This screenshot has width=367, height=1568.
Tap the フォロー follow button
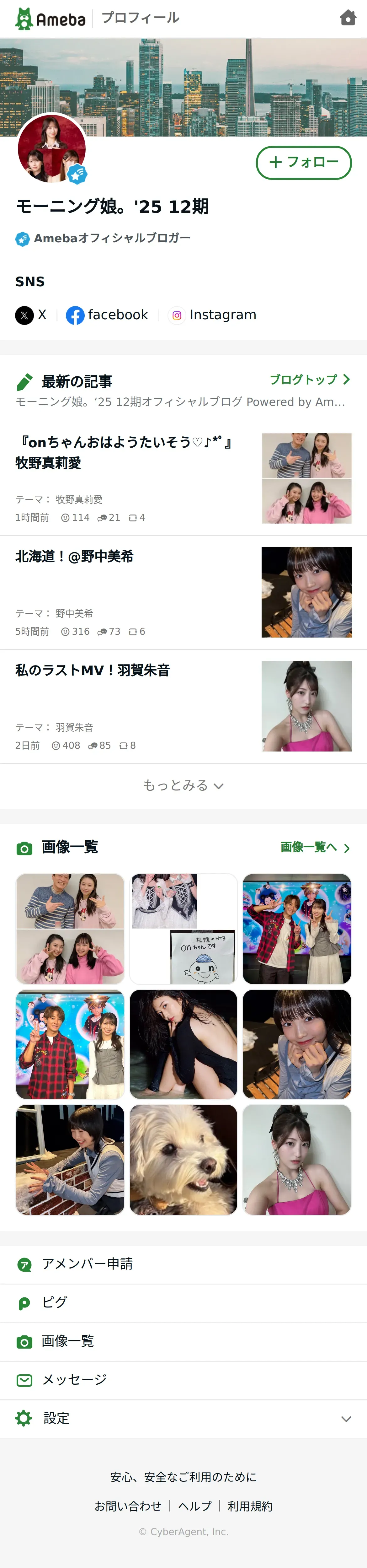(x=304, y=163)
